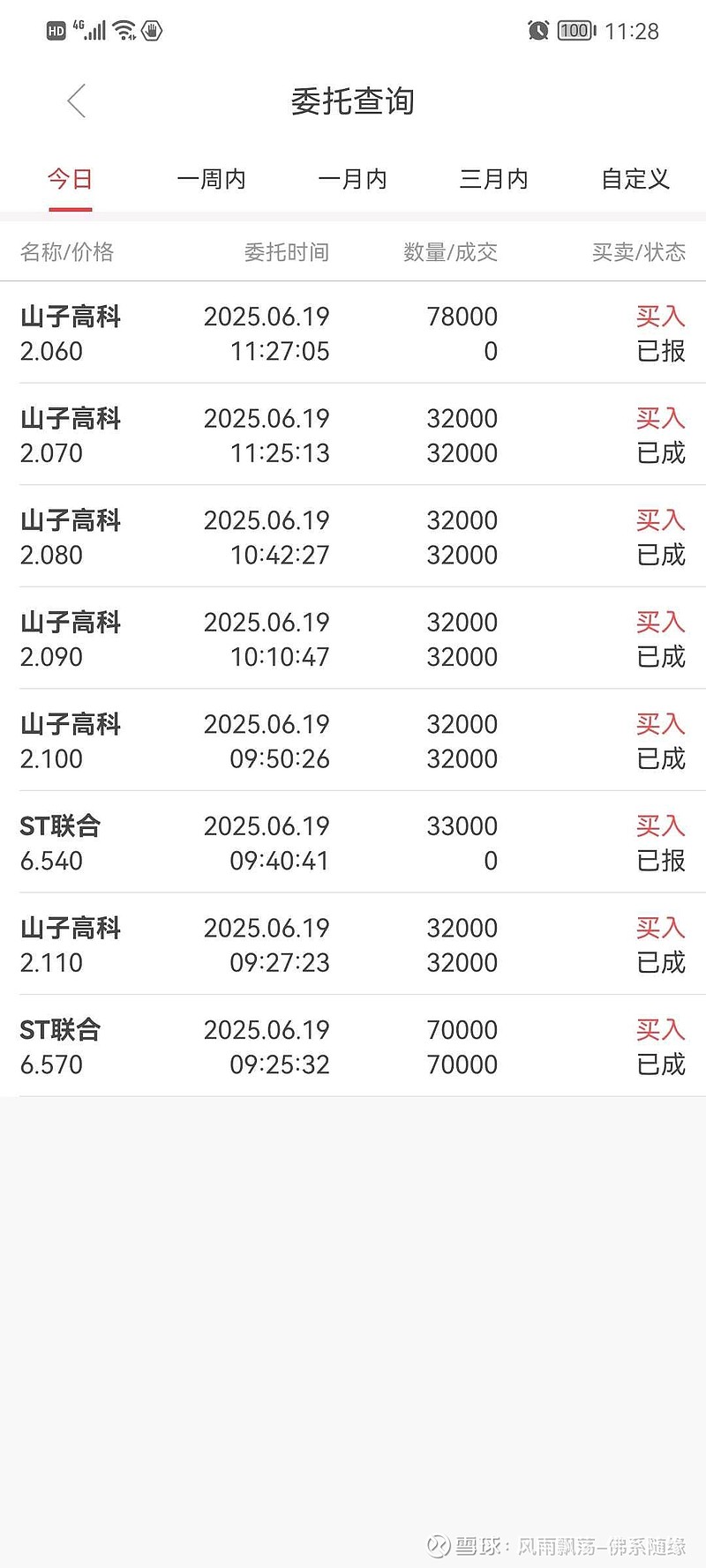Switch to the 一周内 tab
Screen dimensions: 706x1568
tap(212, 179)
